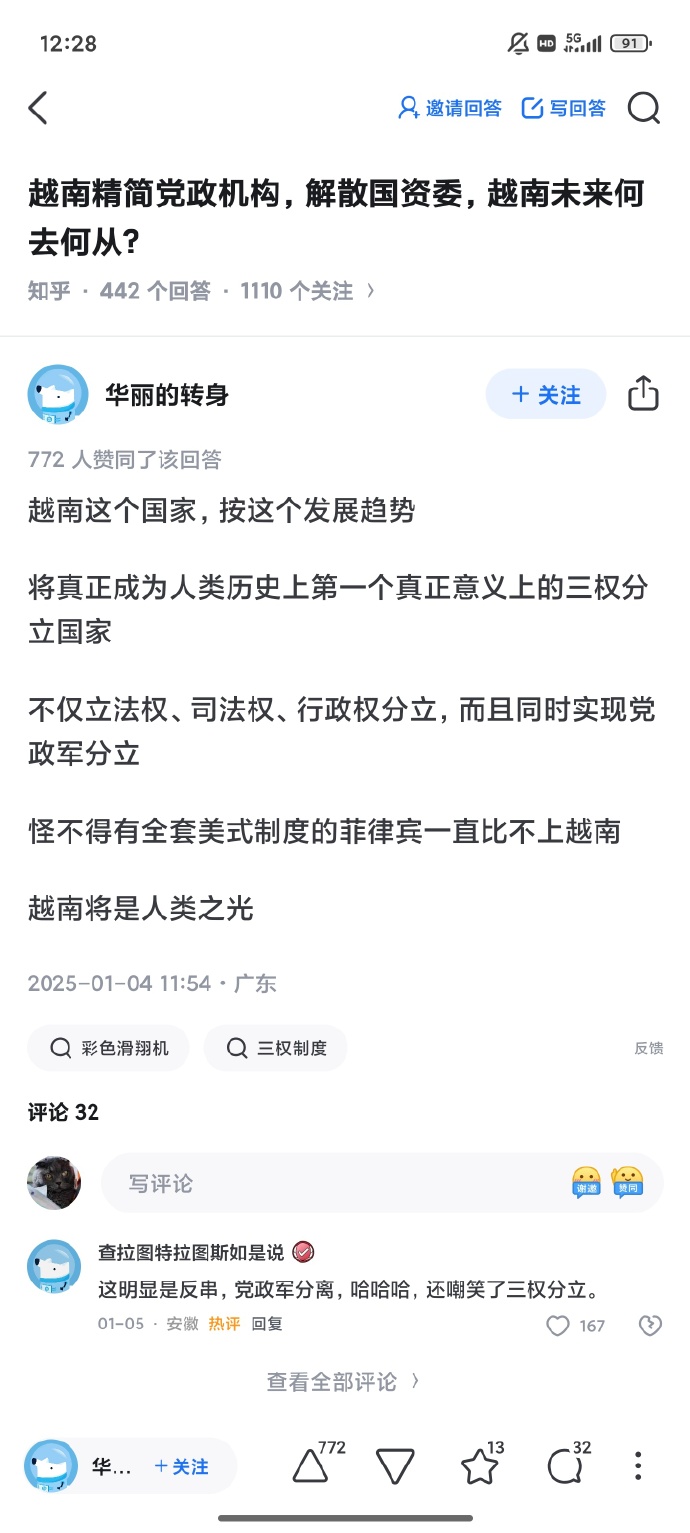Tap 邀请回答 to invite answers

point(450,108)
